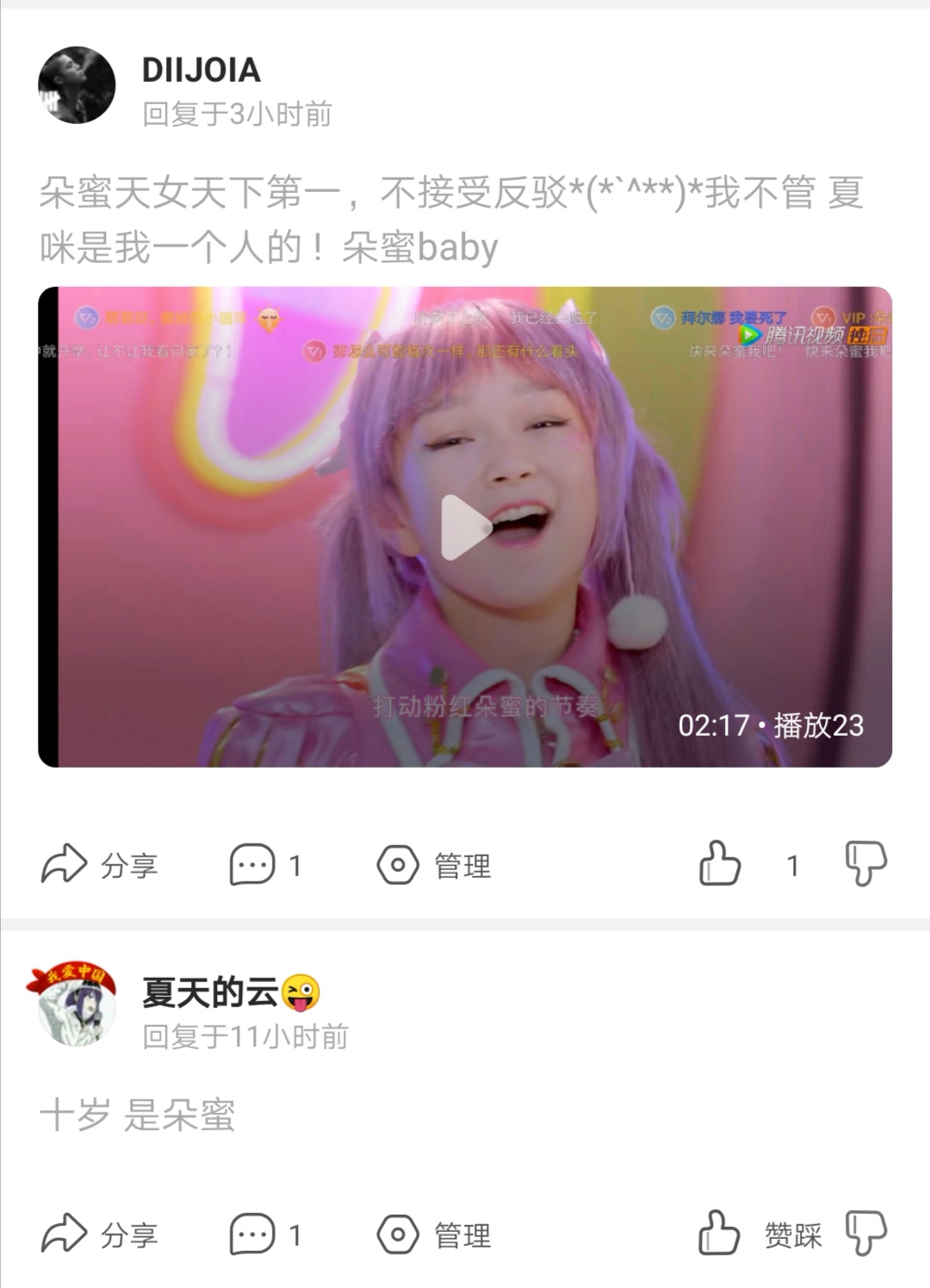This screenshot has height=1288, width=930.
Task: Open comments on 夏天的云's reply
Action: [265, 1235]
